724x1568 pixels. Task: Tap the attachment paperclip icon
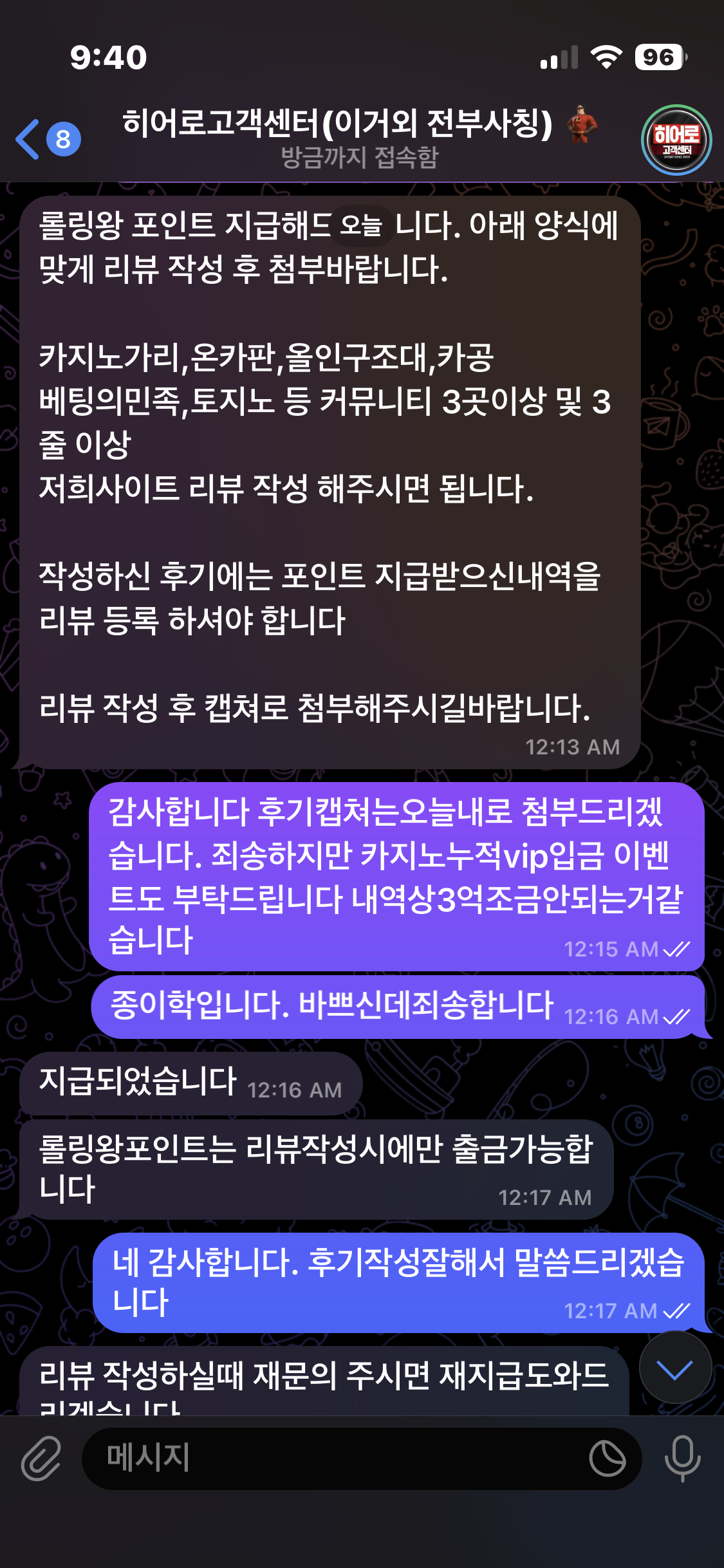coord(41,1459)
